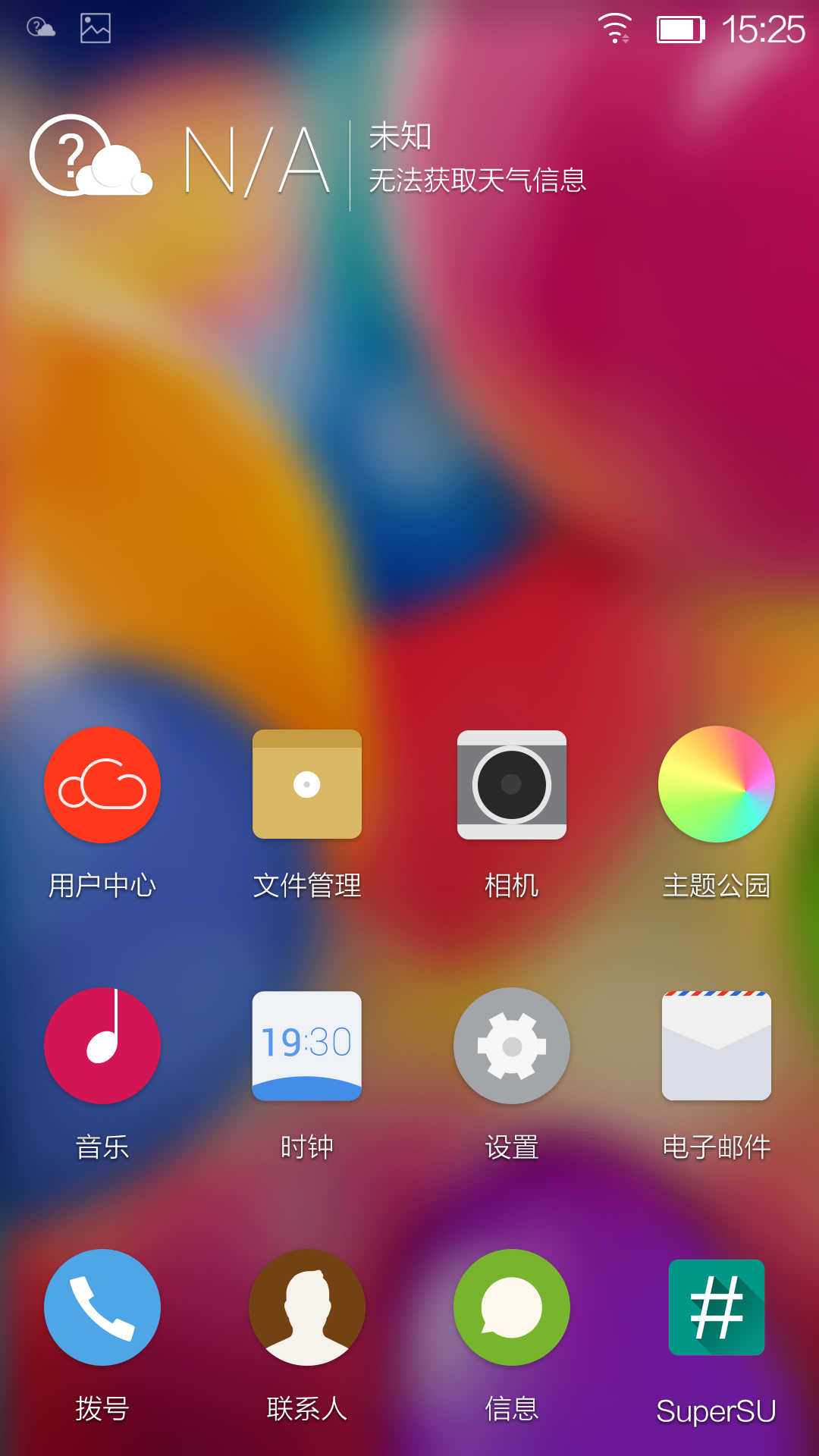Open the 电子邮件 email app
The height and width of the screenshot is (1456, 819).
point(717,1046)
